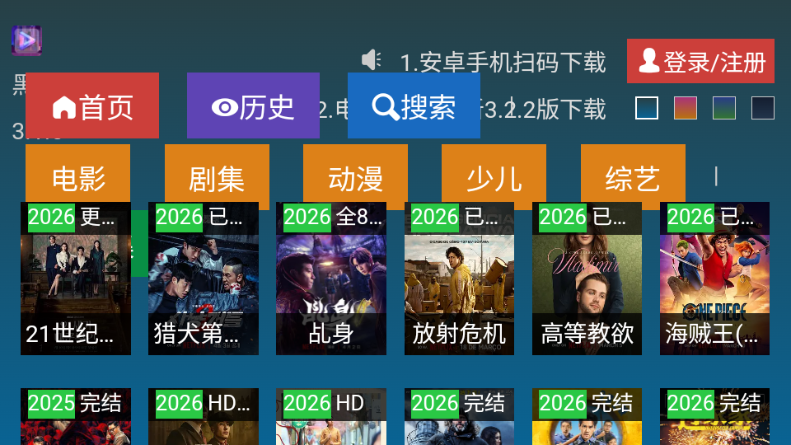
Task: Open the 综艺 variety shows category
Action: [x=632, y=178]
